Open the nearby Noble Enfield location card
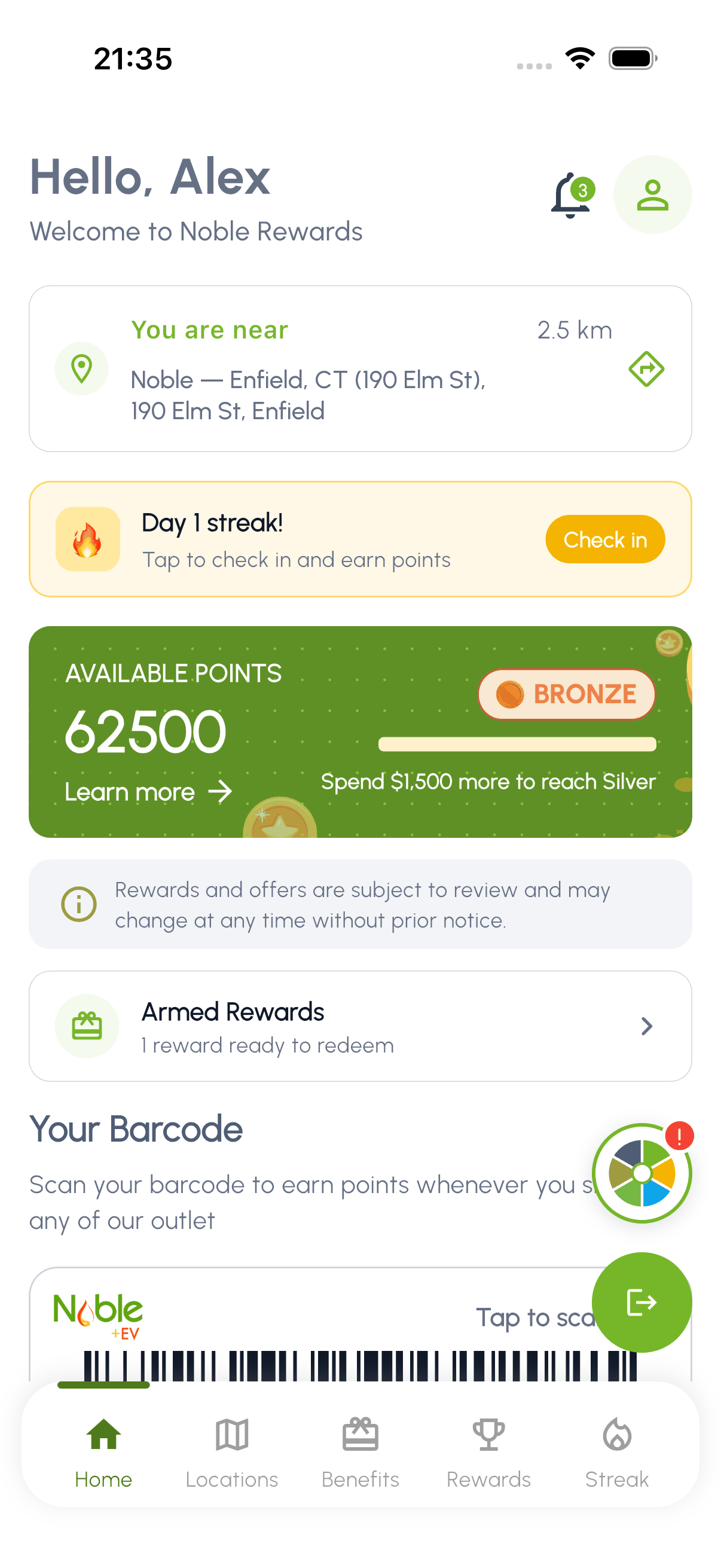Screen dimensions: 721x1568 [x=360, y=369]
